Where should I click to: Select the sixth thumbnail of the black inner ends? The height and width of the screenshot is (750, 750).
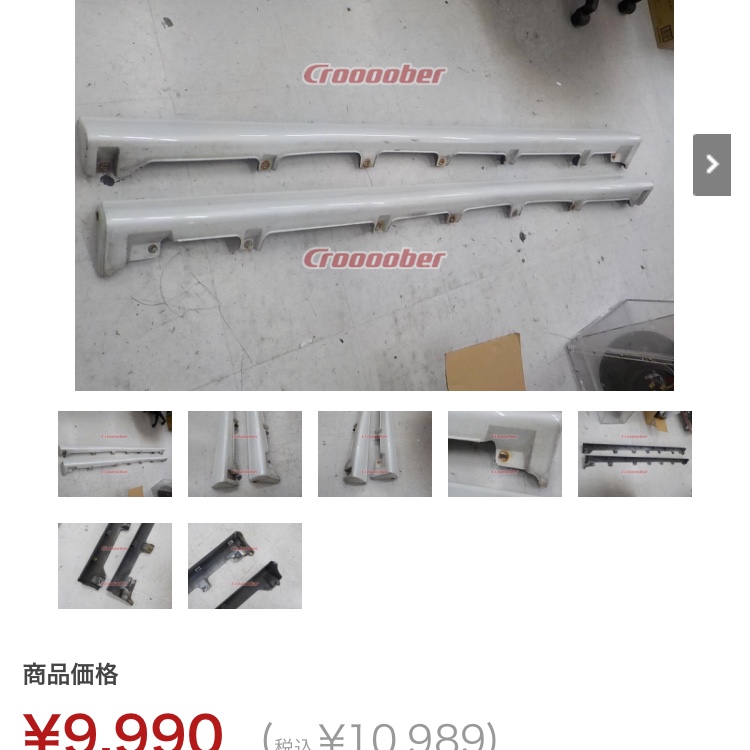pos(115,566)
